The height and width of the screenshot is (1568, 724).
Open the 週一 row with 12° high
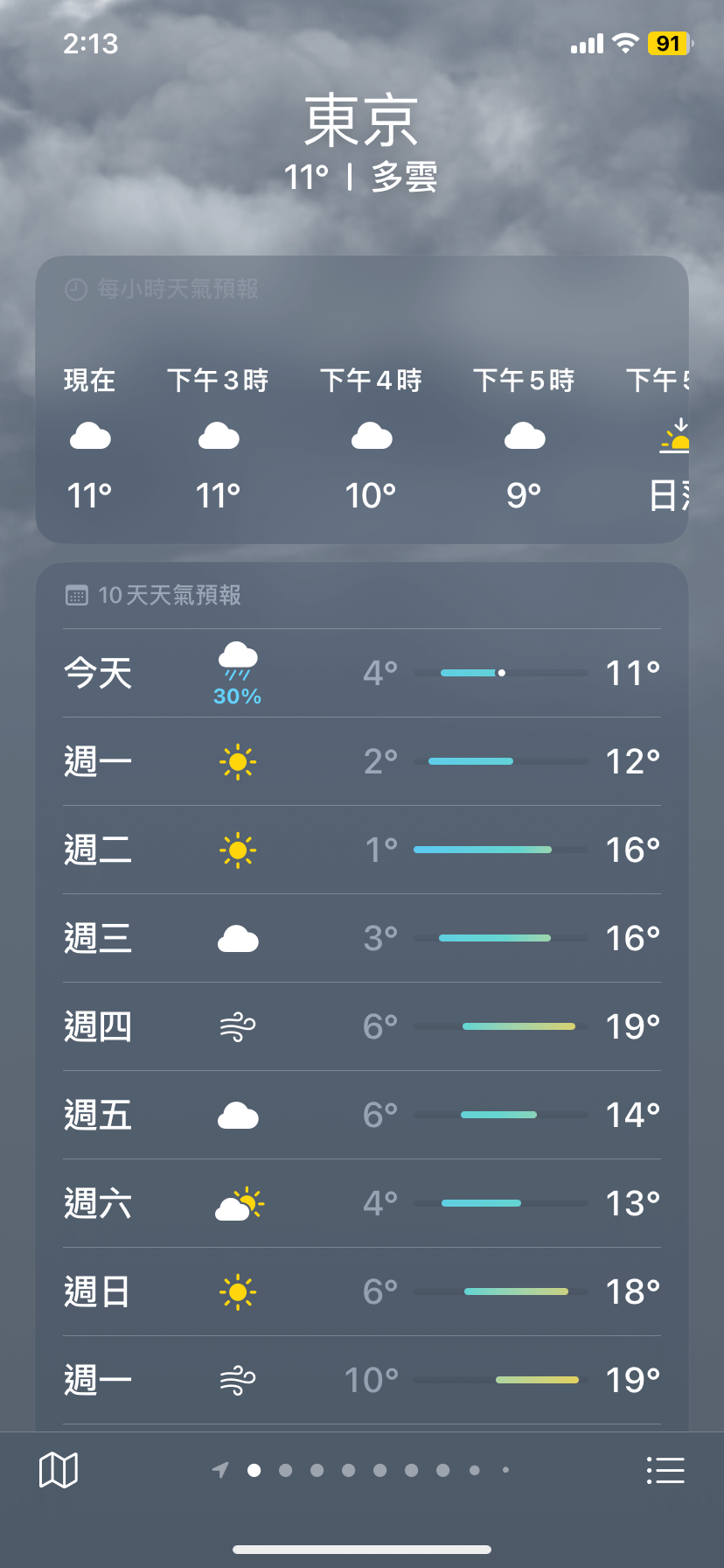[x=362, y=761]
